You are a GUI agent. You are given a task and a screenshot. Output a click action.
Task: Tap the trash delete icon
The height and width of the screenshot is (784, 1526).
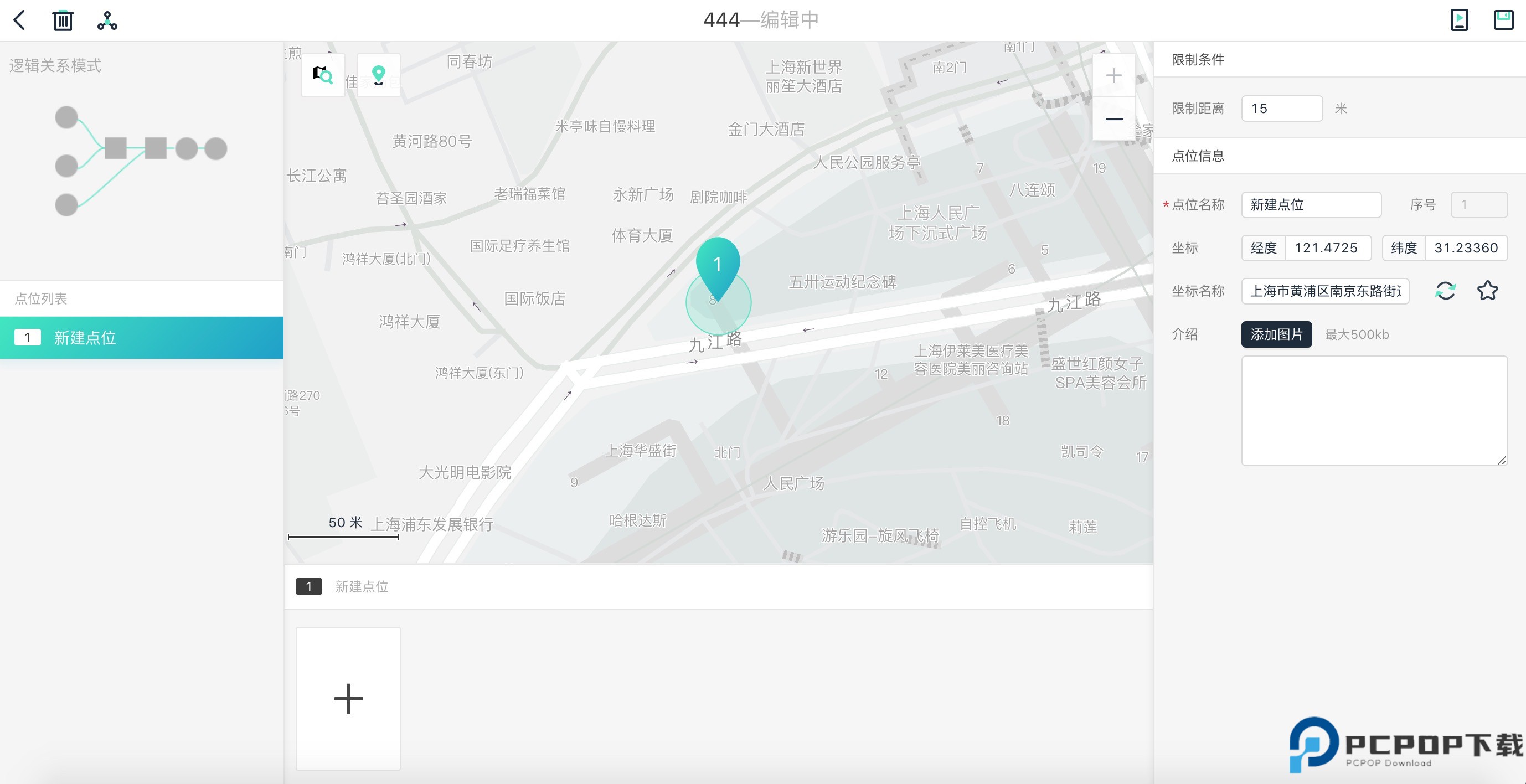click(x=63, y=20)
